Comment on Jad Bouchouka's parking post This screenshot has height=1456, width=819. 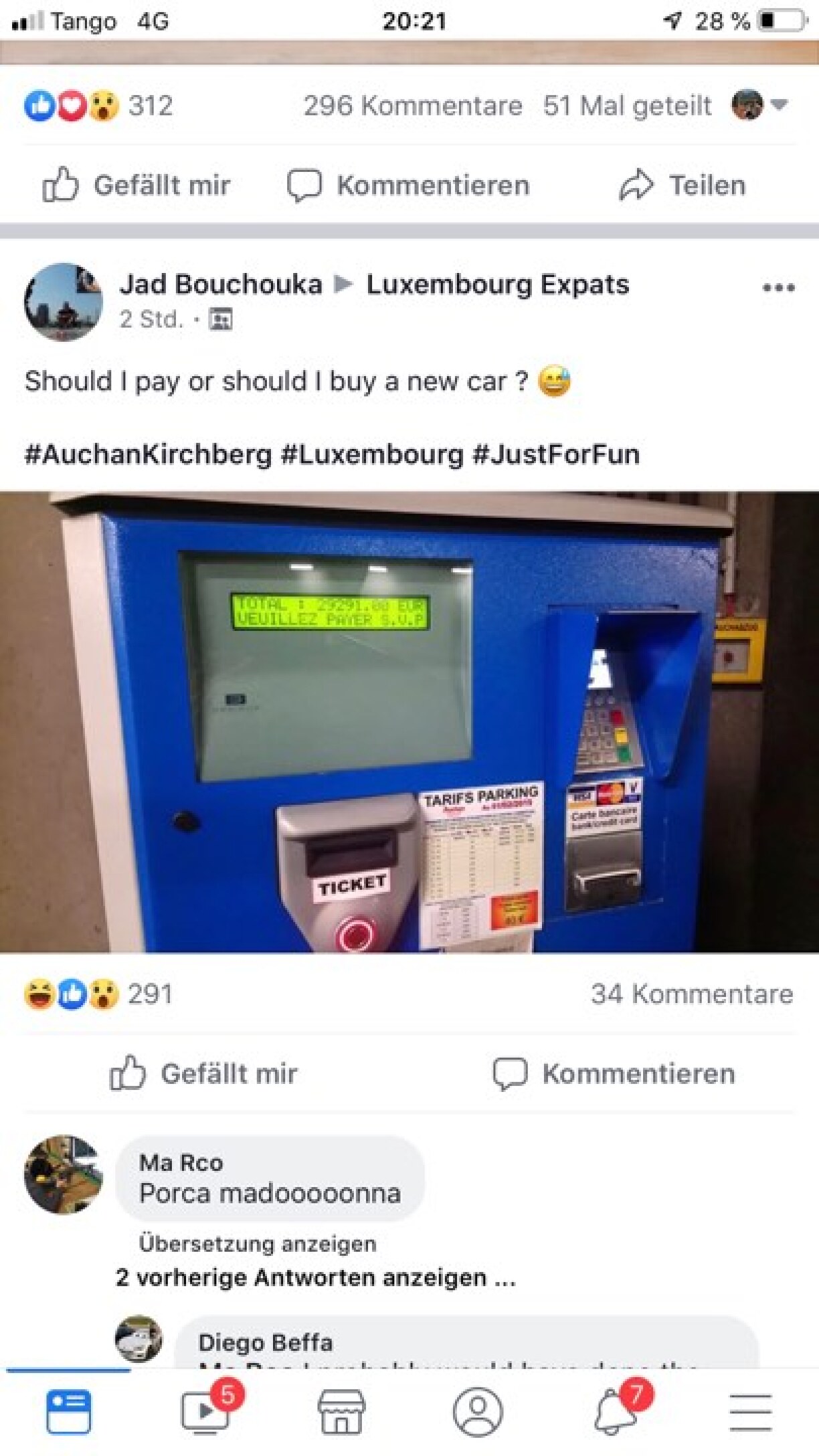614,1074
